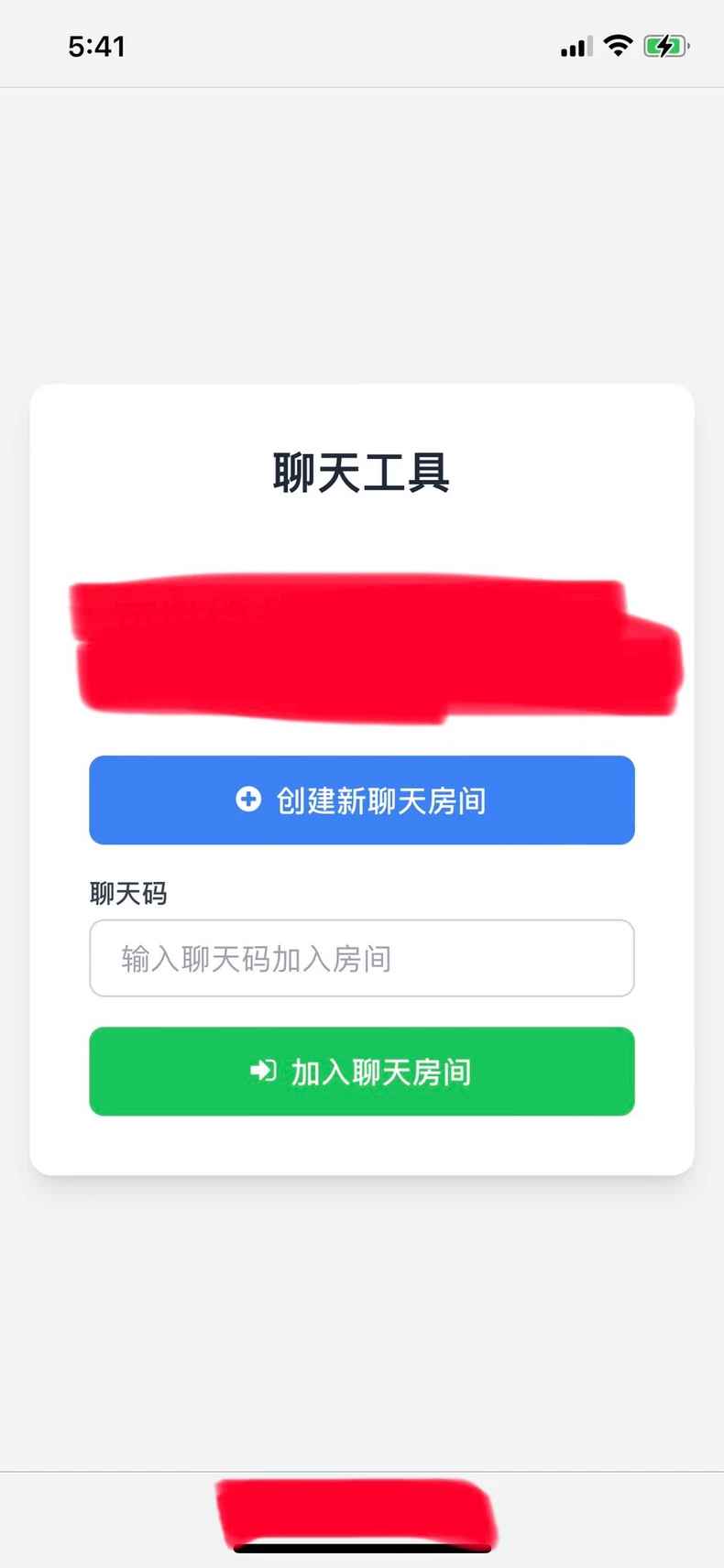Click the 创建新聊天房间 blue button
Image resolution: width=724 pixels, height=1568 pixels.
(x=361, y=800)
